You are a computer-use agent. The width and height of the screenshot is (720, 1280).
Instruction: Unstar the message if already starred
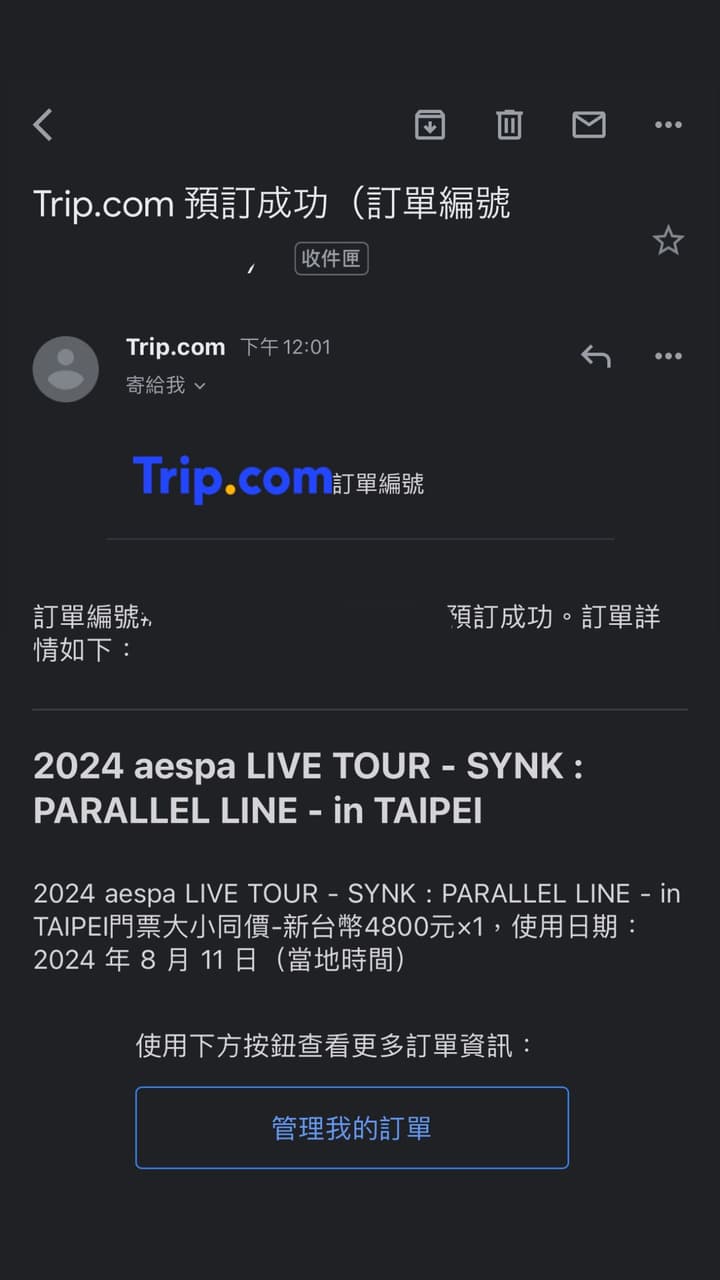(x=668, y=240)
